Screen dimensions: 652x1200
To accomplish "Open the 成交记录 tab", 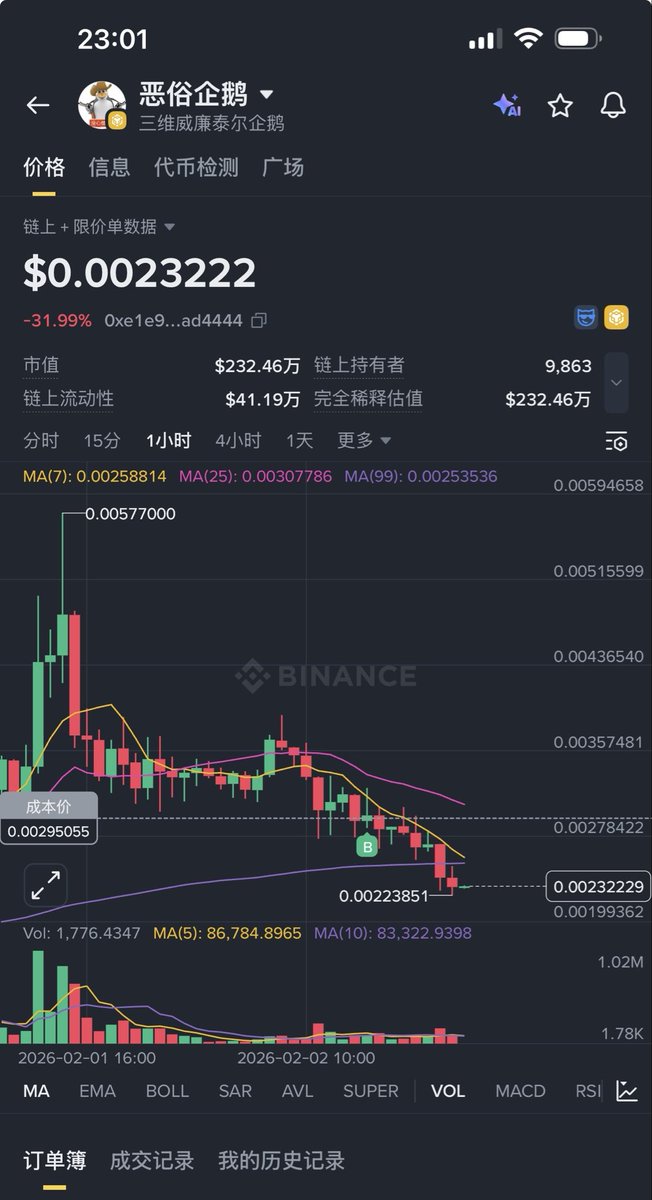I will (152, 1160).
